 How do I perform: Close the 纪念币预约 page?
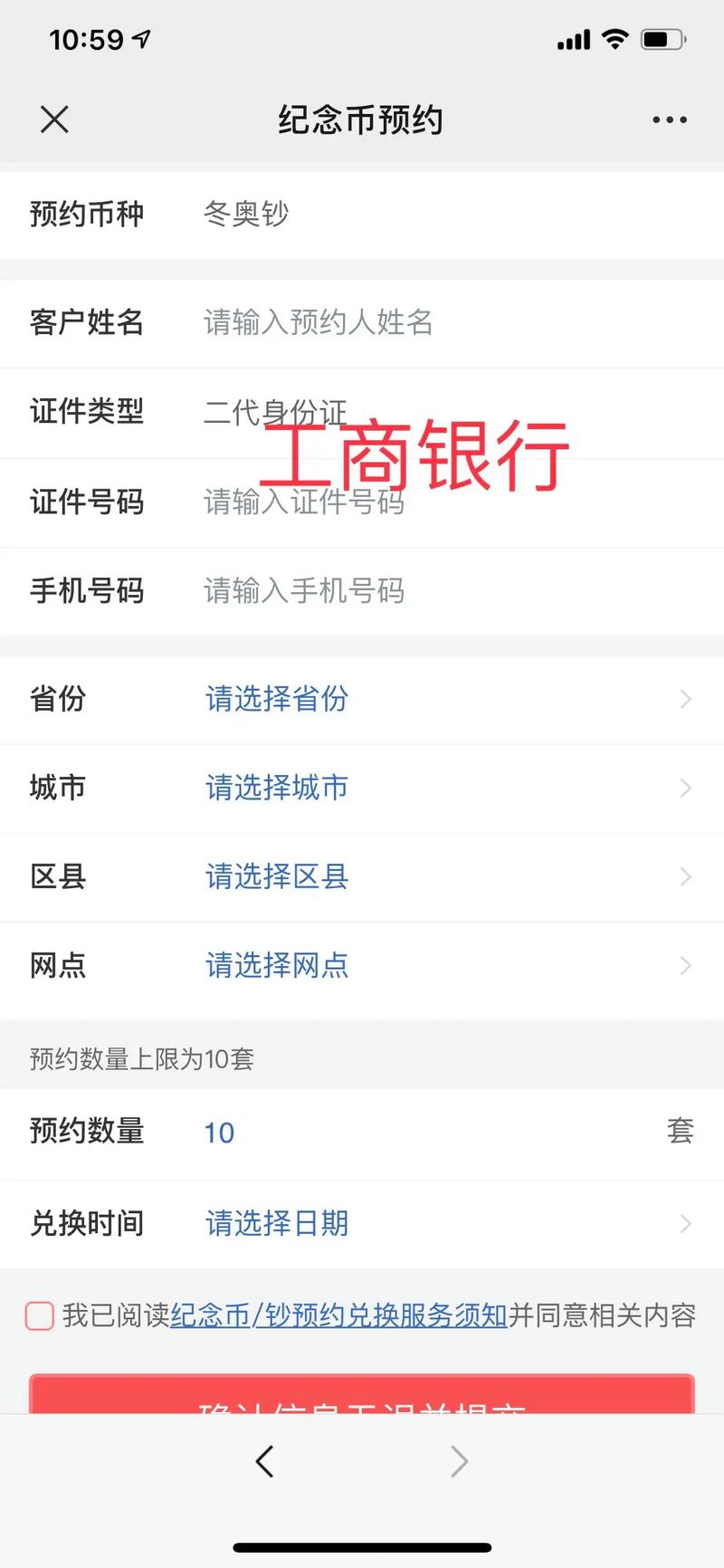(54, 120)
